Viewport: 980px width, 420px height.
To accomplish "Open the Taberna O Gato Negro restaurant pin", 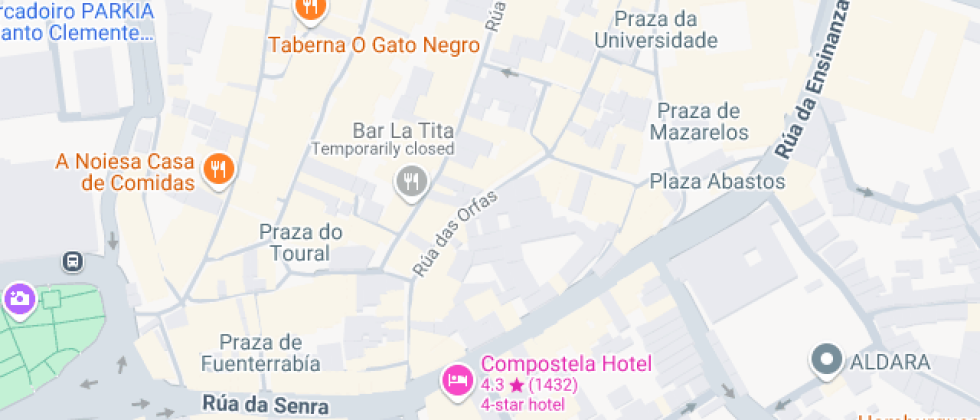I will [310, 10].
